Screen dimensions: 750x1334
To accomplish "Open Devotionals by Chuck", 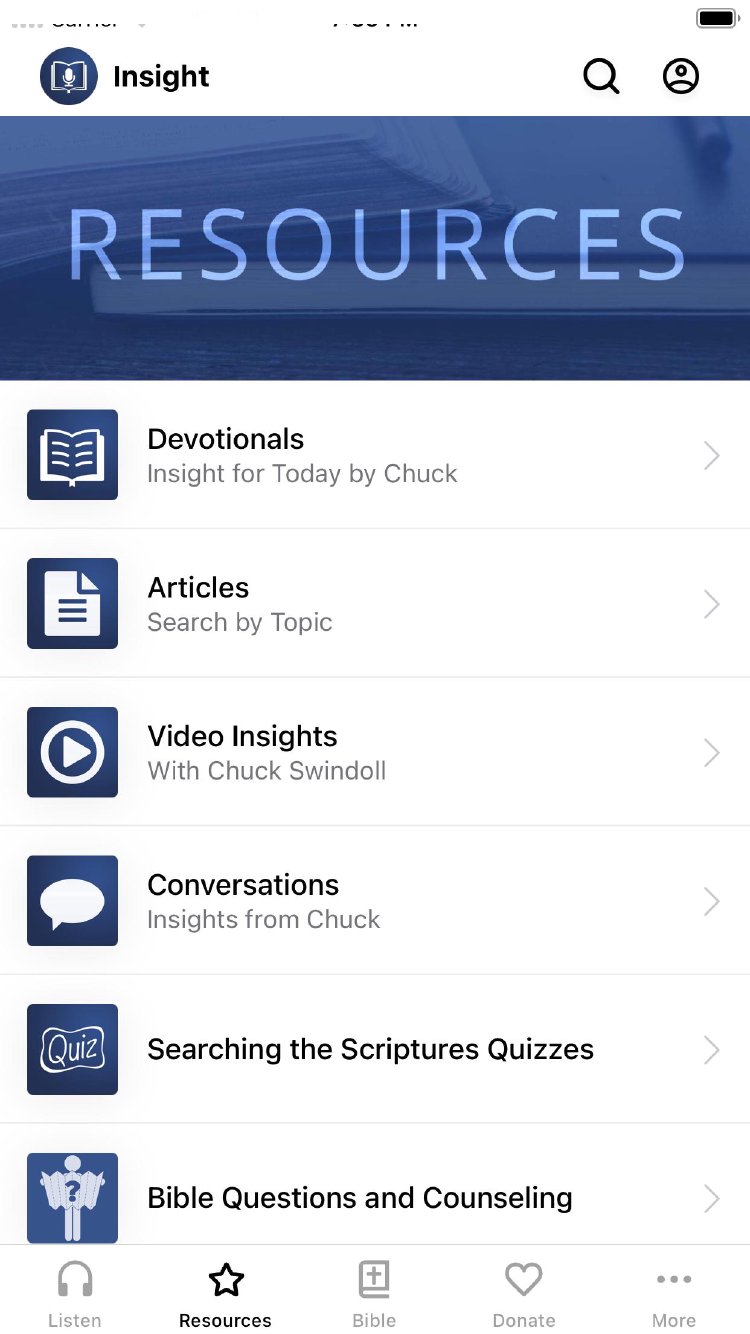I will tap(375, 455).
